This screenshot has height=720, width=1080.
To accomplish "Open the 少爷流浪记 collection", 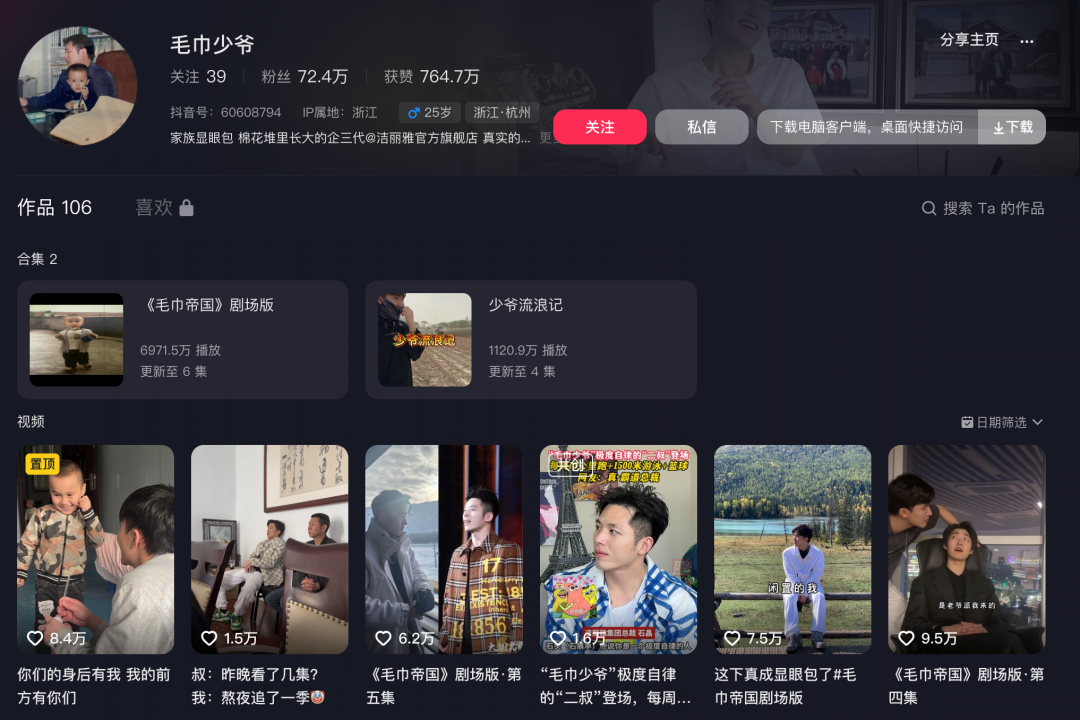I will (530, 339).
